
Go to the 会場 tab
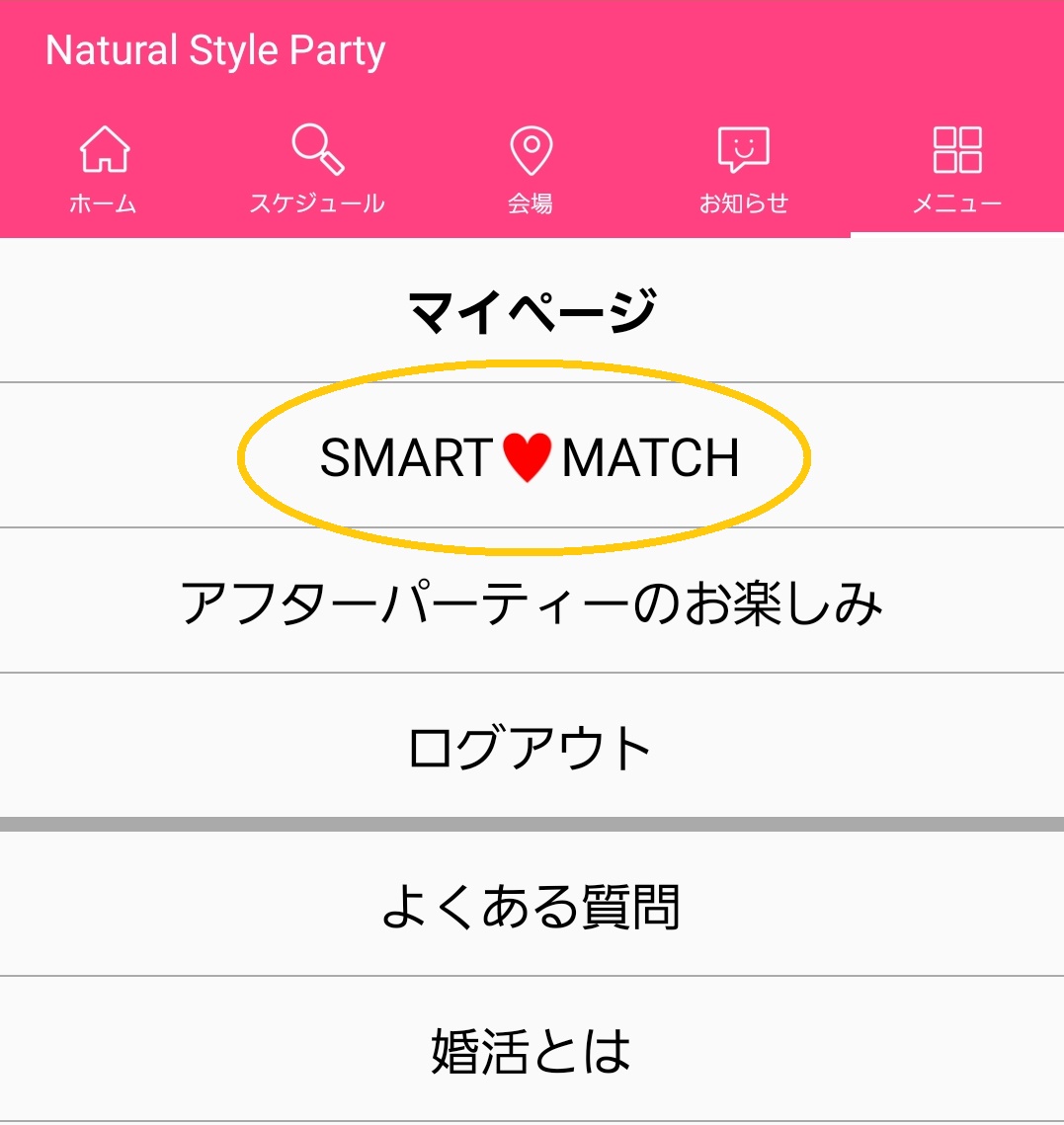pos(531,170)
